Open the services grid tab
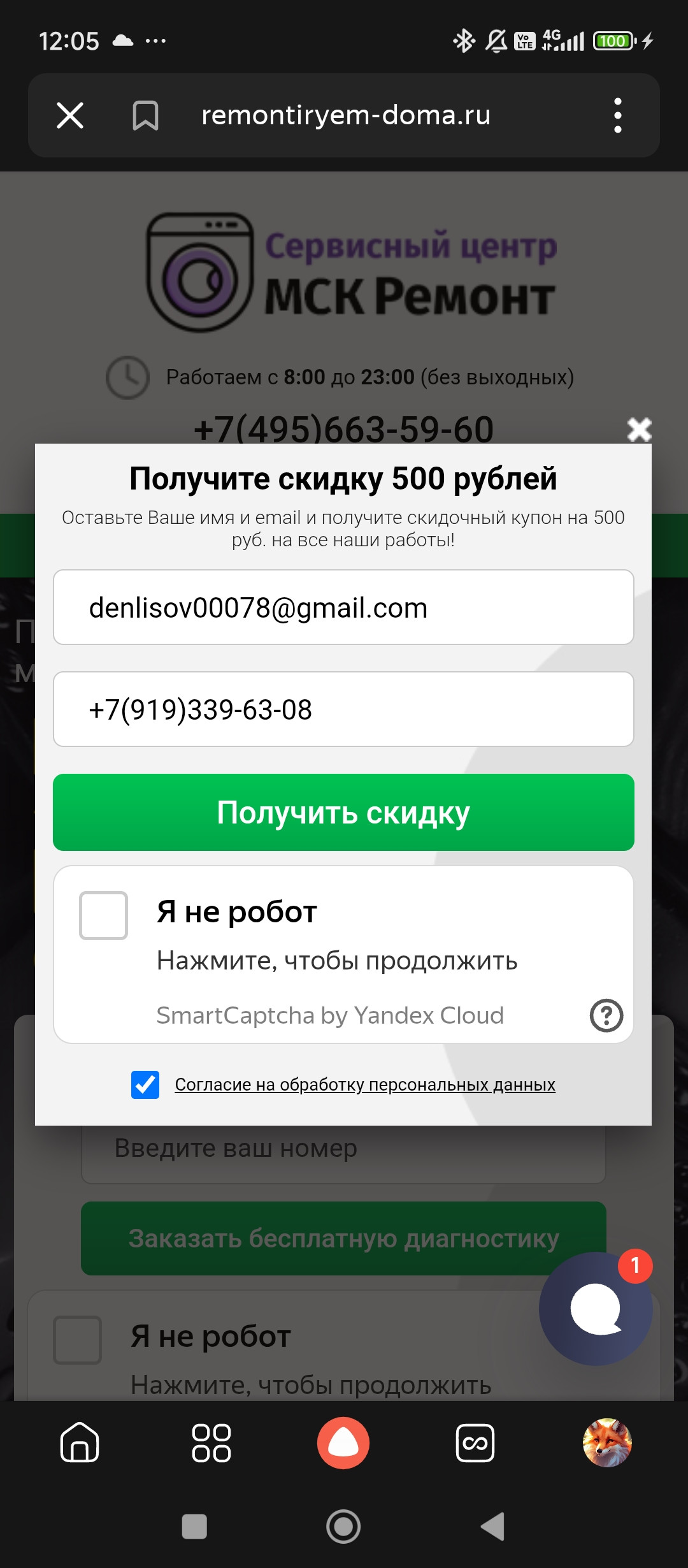The height and width of the screenshot is (1568, 688). pos(211,1442)
